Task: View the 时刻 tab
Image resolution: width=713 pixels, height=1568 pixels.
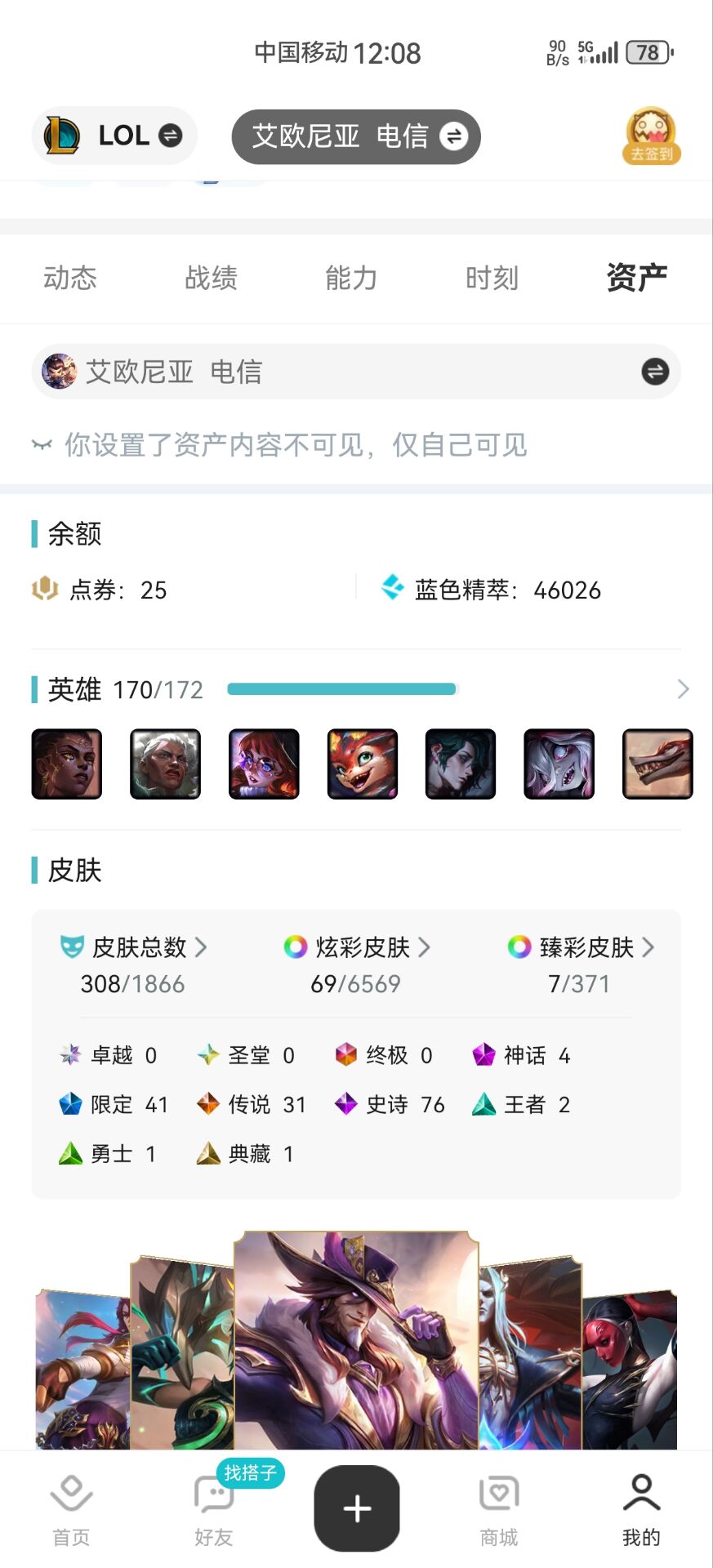Action: pyautogui.click(x=492, y=278)
